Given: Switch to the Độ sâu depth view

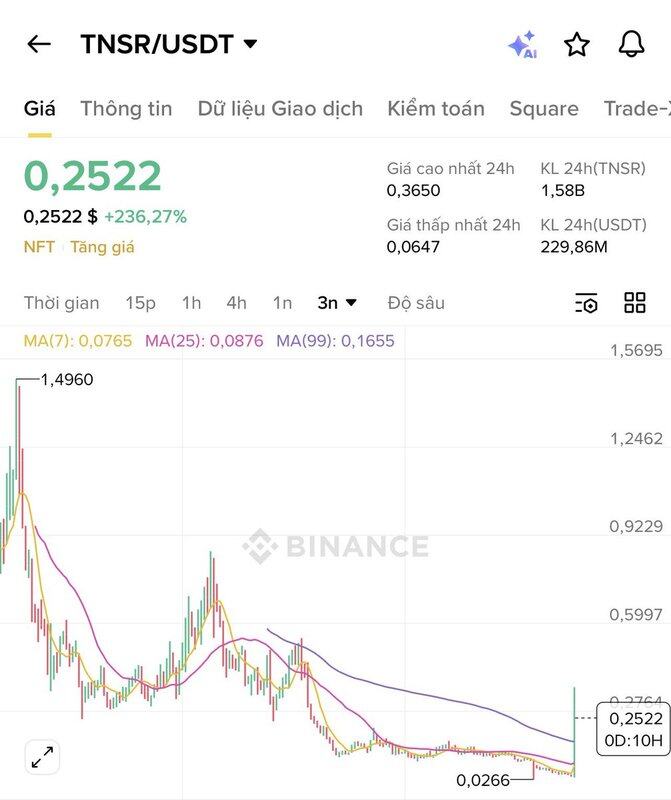Looking at the screenshot, I should pyautogui.click(x=416, y=303).
